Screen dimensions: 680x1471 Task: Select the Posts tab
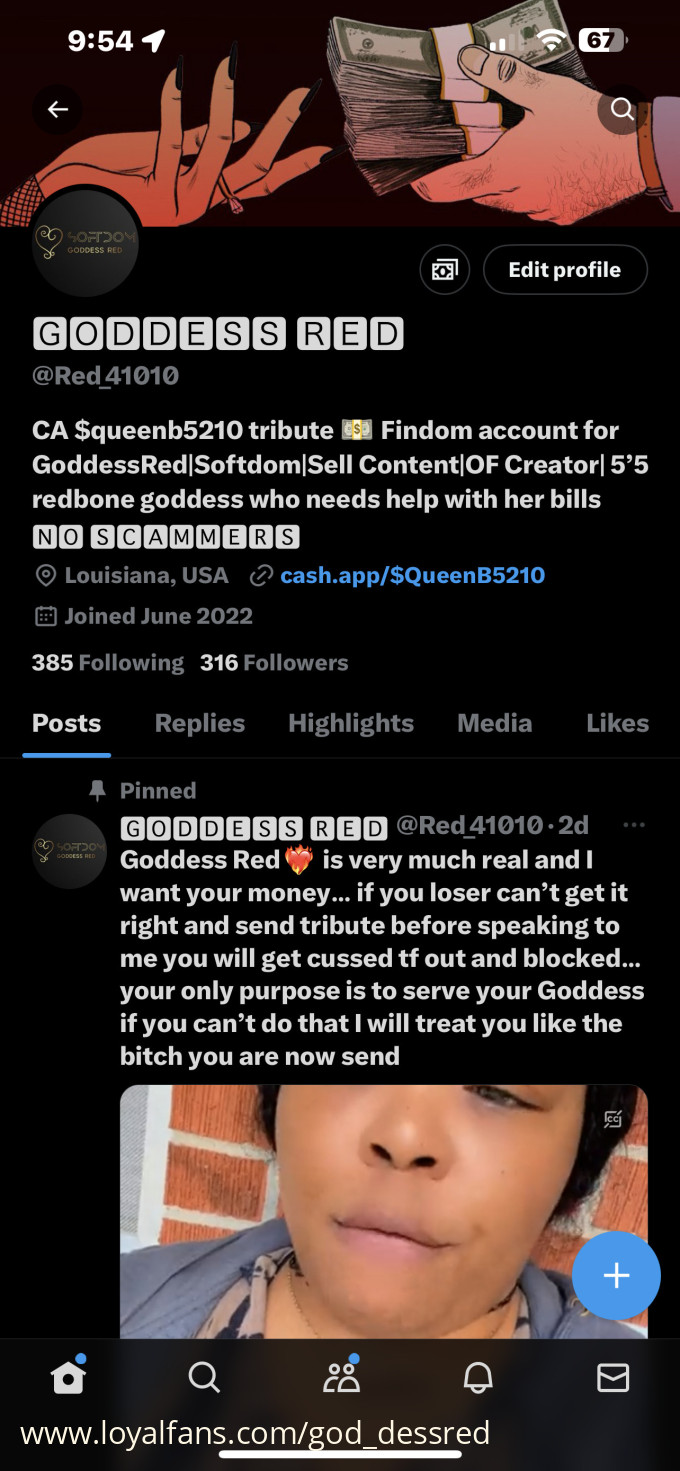click(66, 723)
